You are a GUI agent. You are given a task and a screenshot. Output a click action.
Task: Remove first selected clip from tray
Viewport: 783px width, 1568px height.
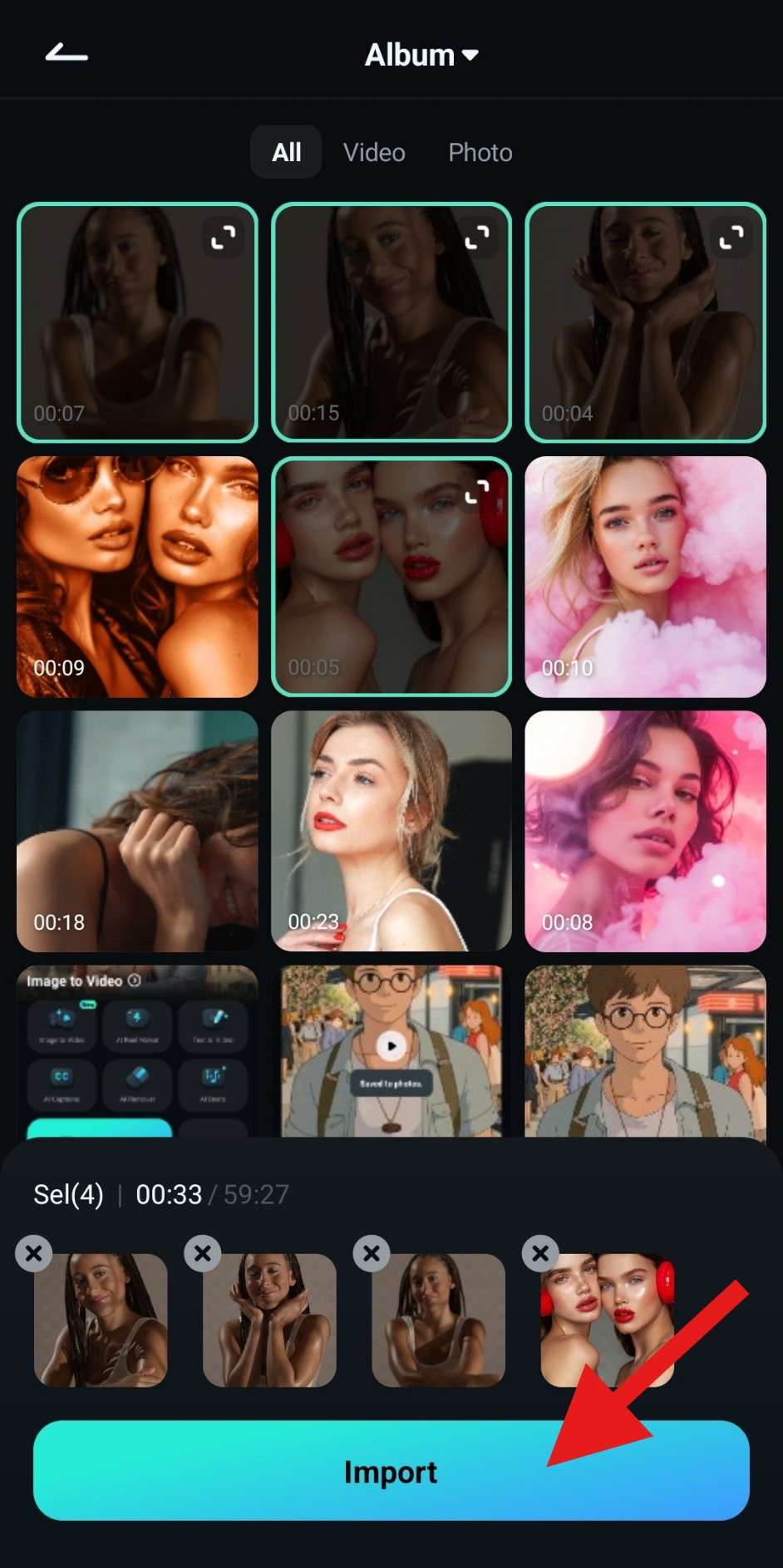[34, 1253]
